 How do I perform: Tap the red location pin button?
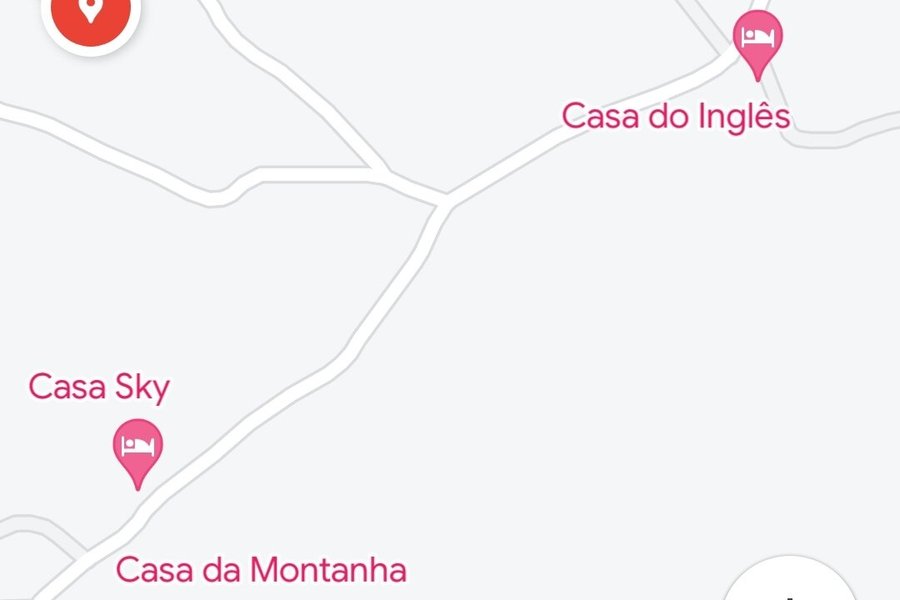pyautogui.click(x=91, y=12)
